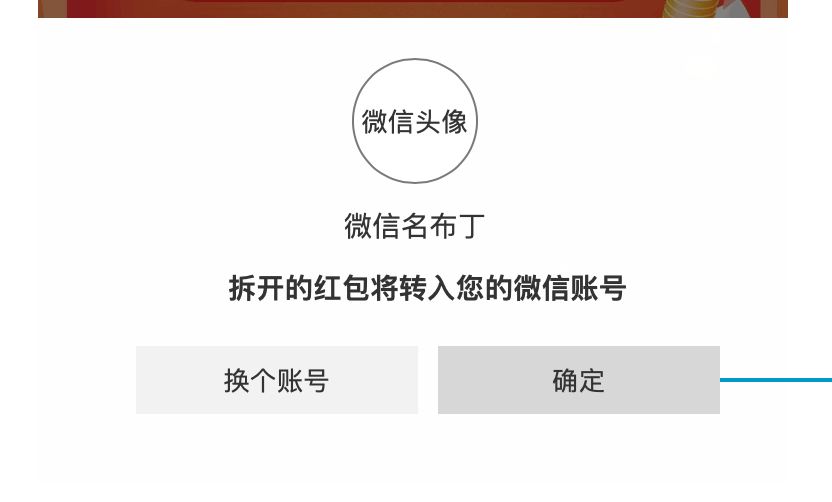Confirm with the 确定 button

(x=578, y=380)
